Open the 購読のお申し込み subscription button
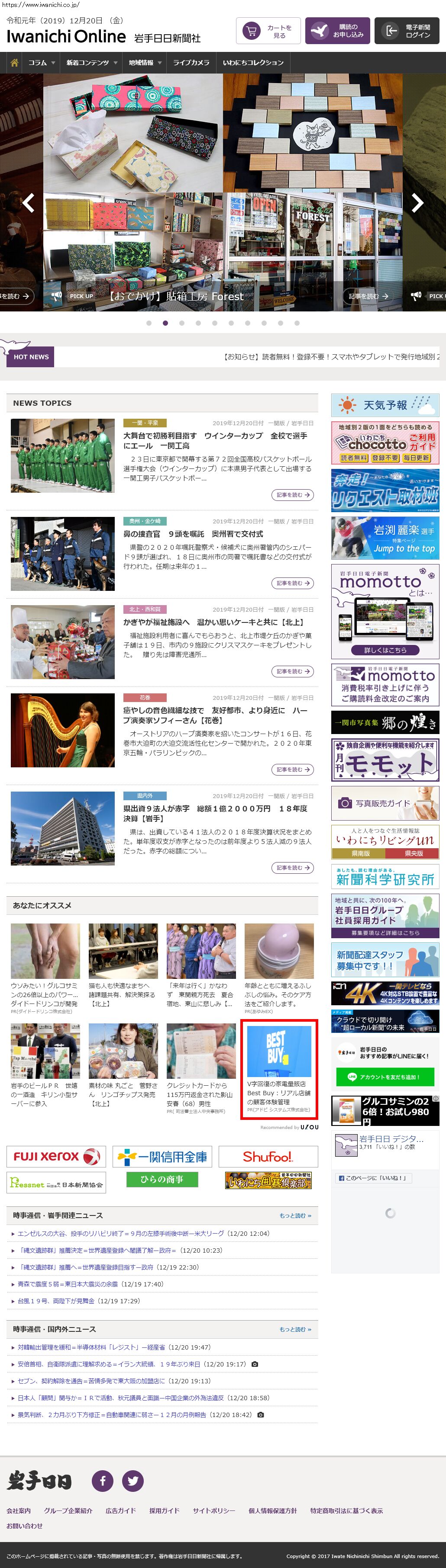Viewport: 446px width, 1568px height. click(338, 31)
